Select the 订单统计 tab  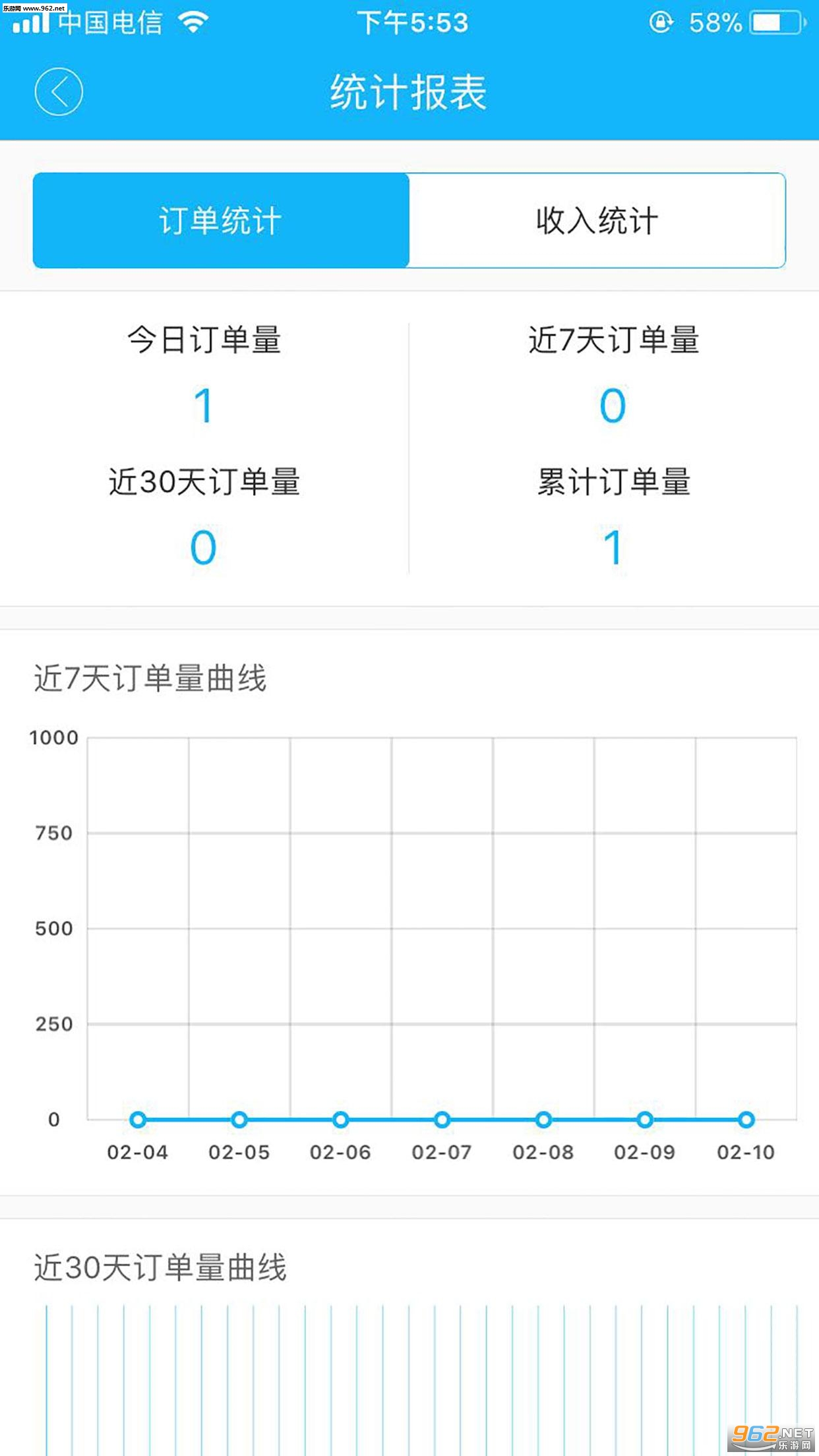coord(221,220)
